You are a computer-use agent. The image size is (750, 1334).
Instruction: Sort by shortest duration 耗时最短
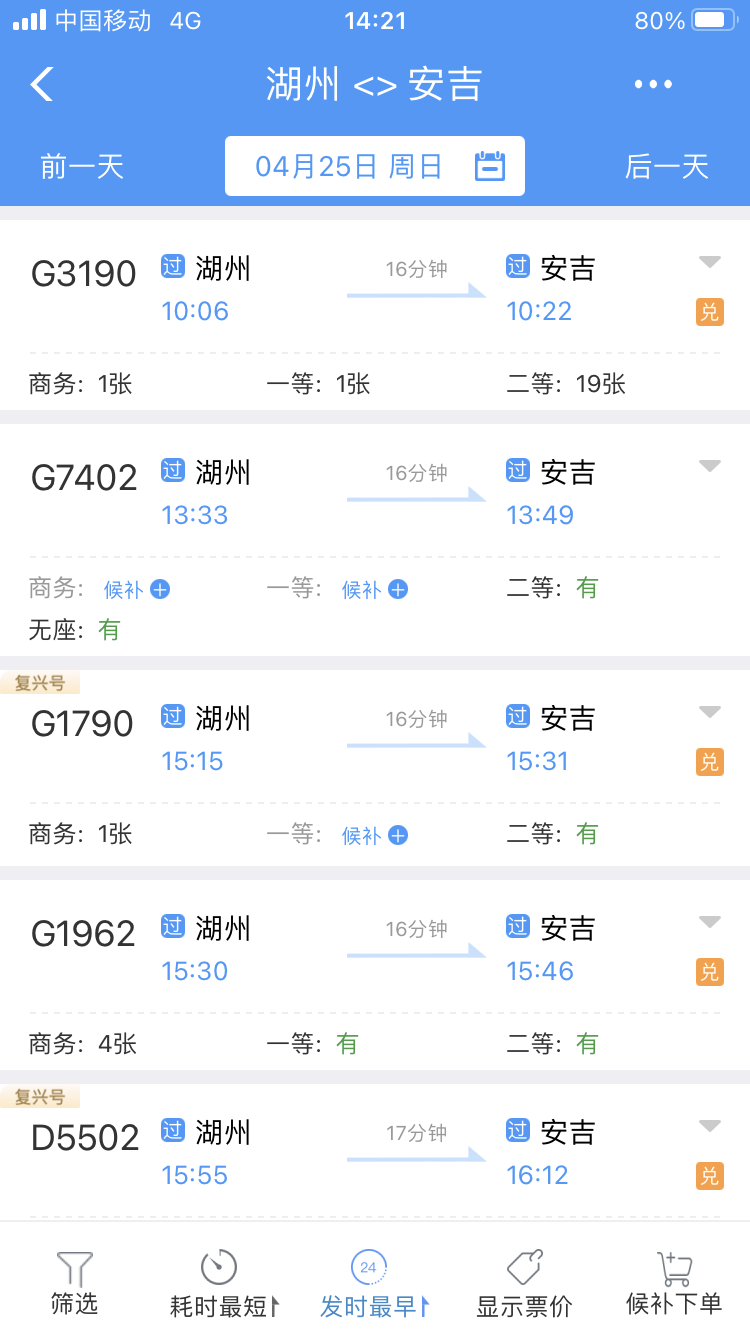coord(224,1283)
